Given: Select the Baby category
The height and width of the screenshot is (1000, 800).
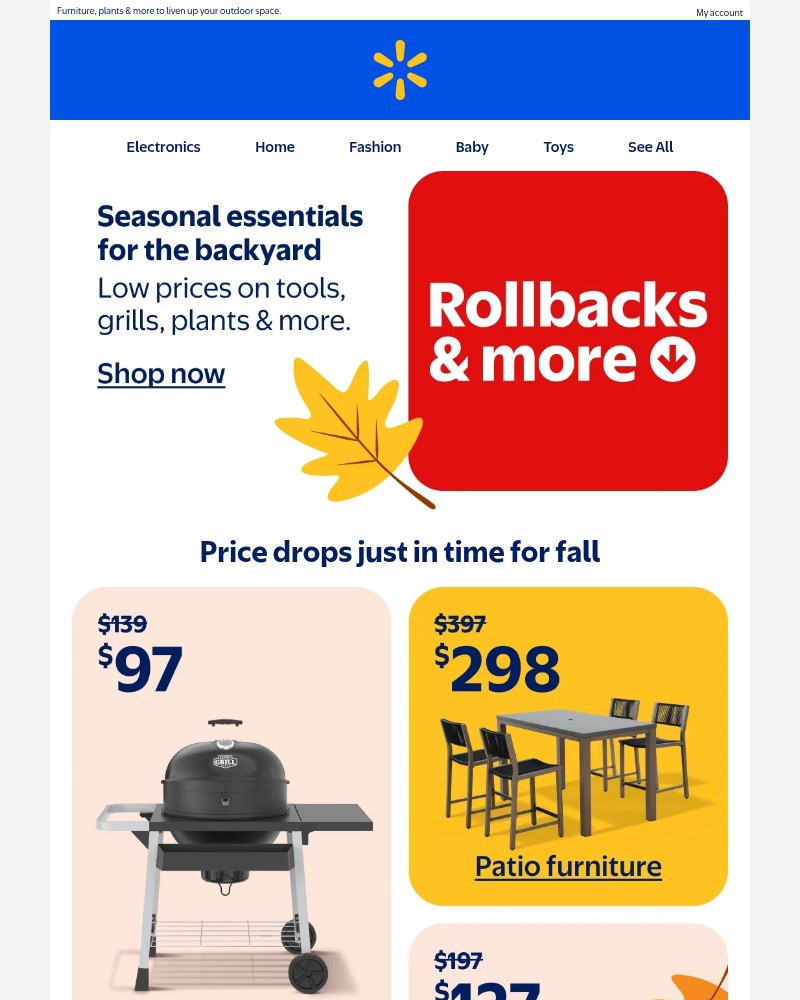Looking at the screenshot, I should coord(472,147).
